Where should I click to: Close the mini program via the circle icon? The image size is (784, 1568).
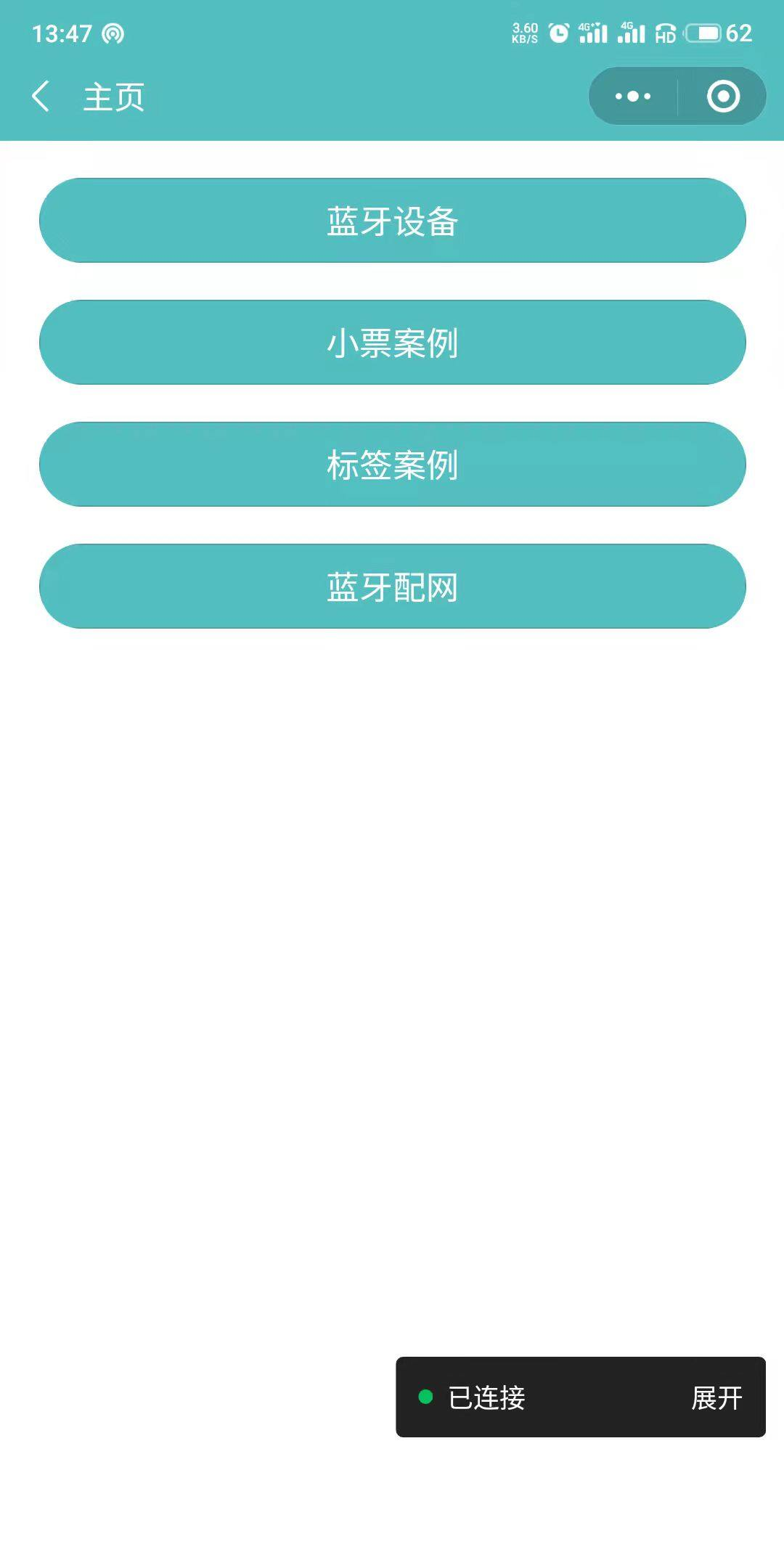tap(723, 97)
